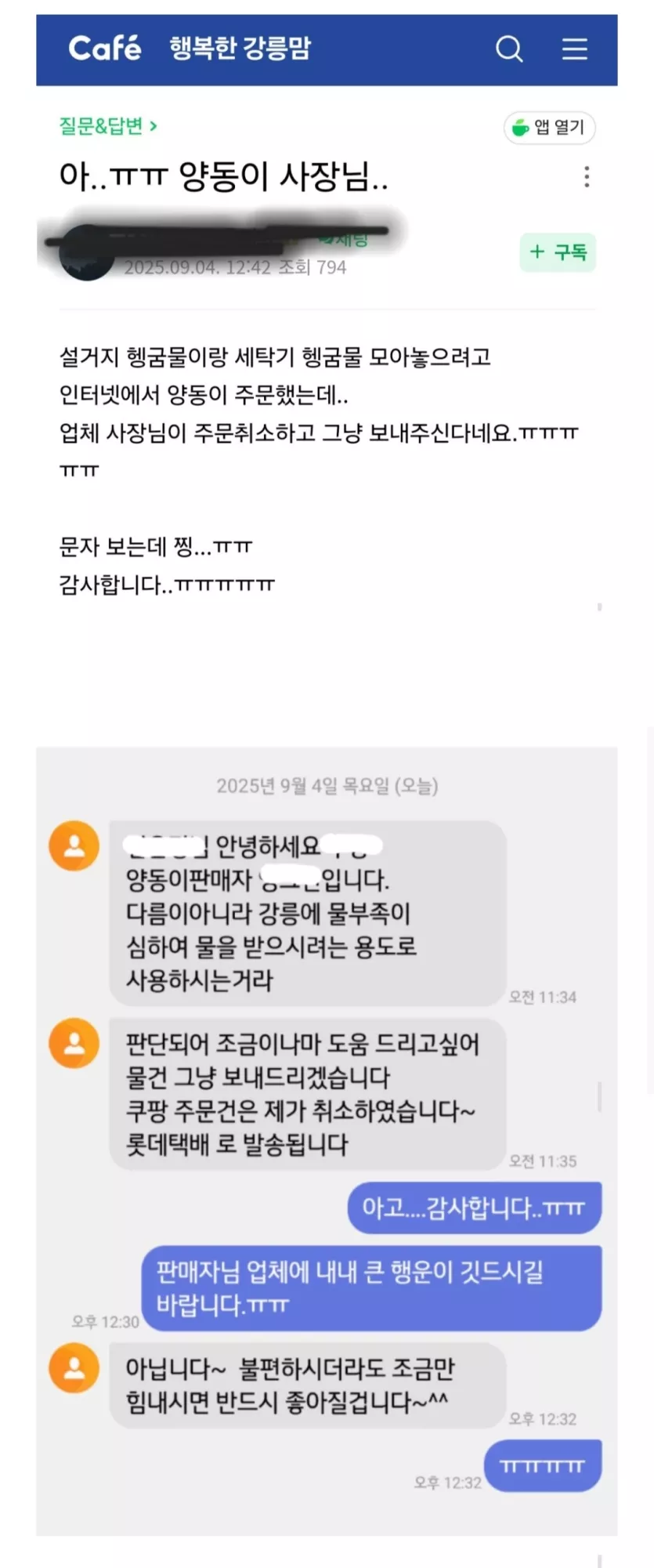Subscribe with the 구독 button
Image resolution: width=654 pixels, height=1568 pixels.
coord(558,252)
